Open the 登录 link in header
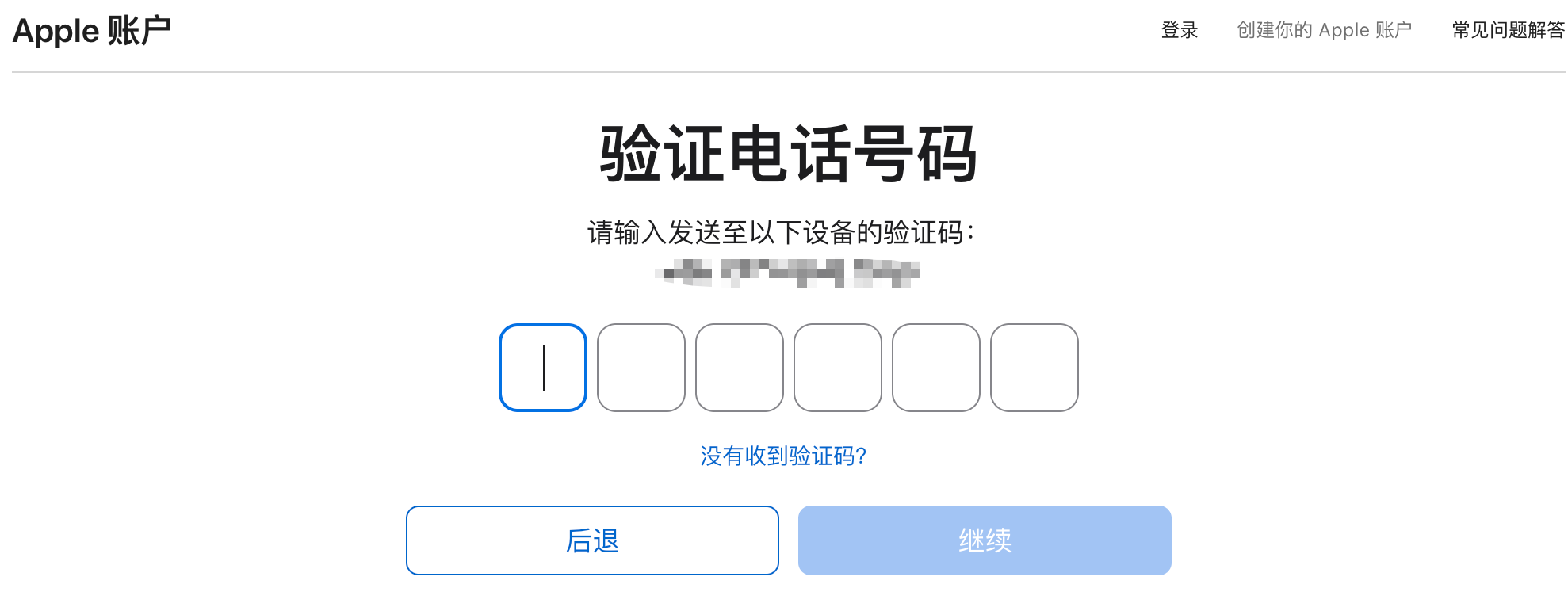 [x=1179, y=30]
